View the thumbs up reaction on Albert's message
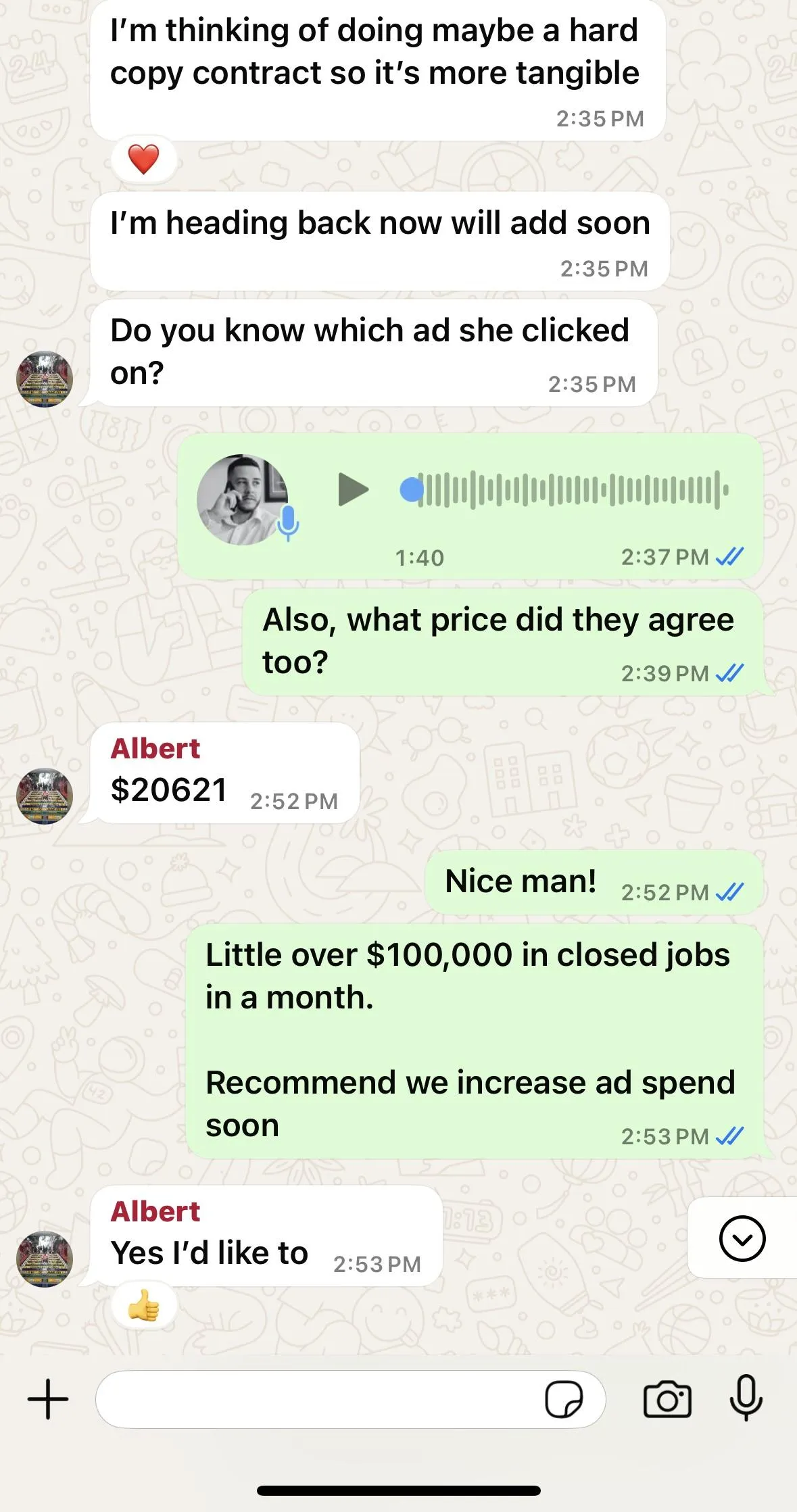The height and width of the screenshot is (1512, 797). point(144,1304)
